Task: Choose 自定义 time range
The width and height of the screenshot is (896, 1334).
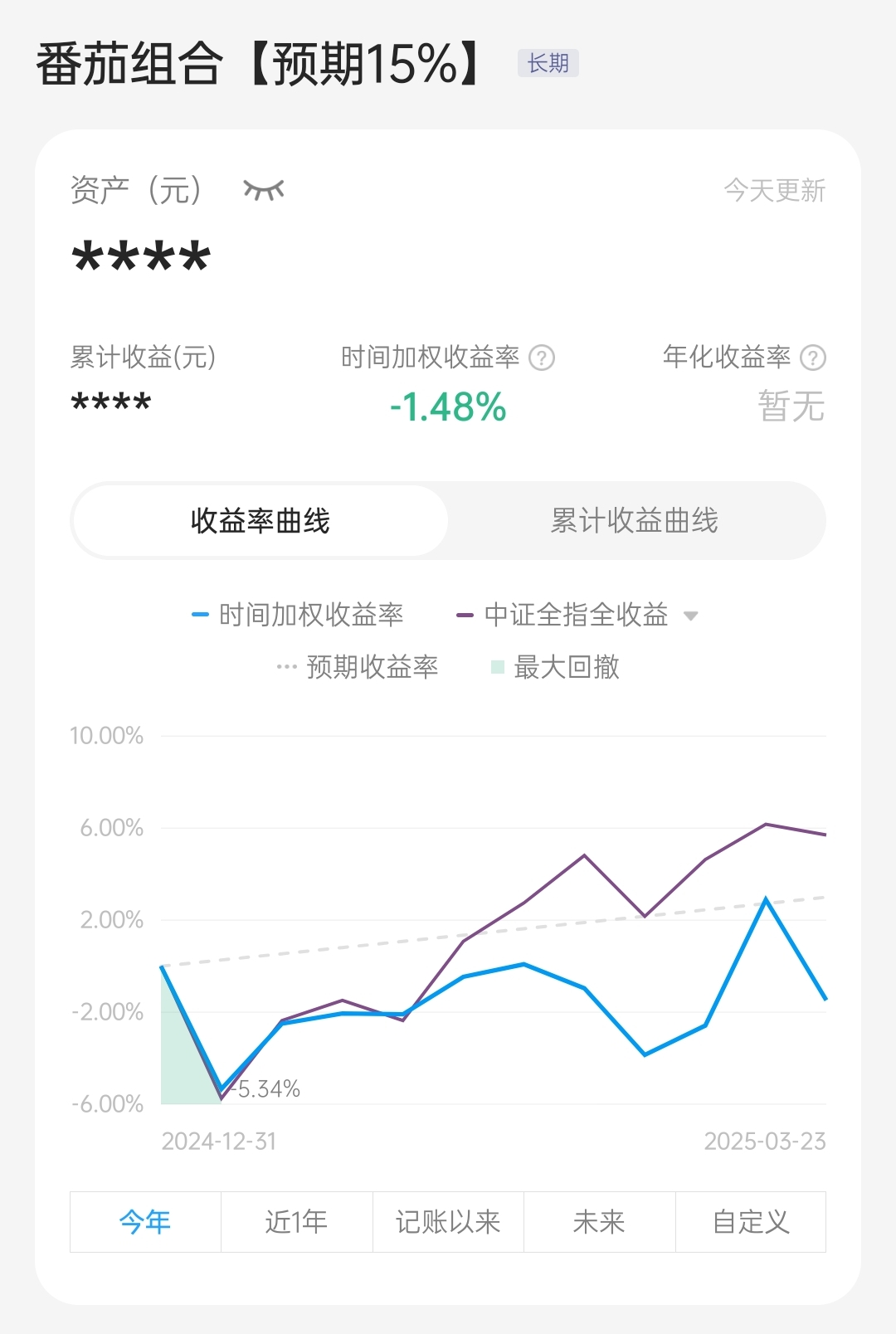Action: coord(751,1222)
